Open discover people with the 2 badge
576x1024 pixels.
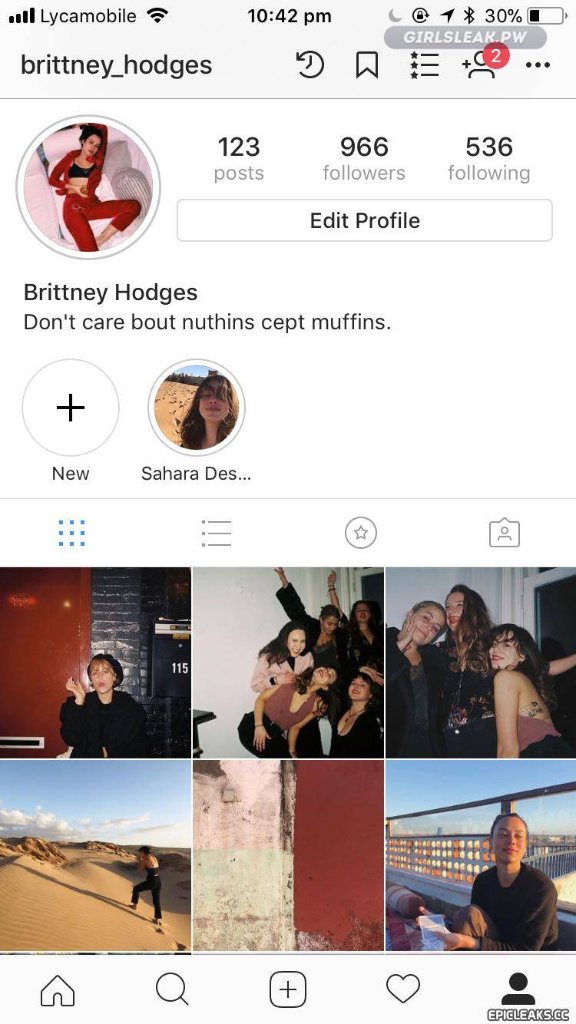[x=482, y=63]
